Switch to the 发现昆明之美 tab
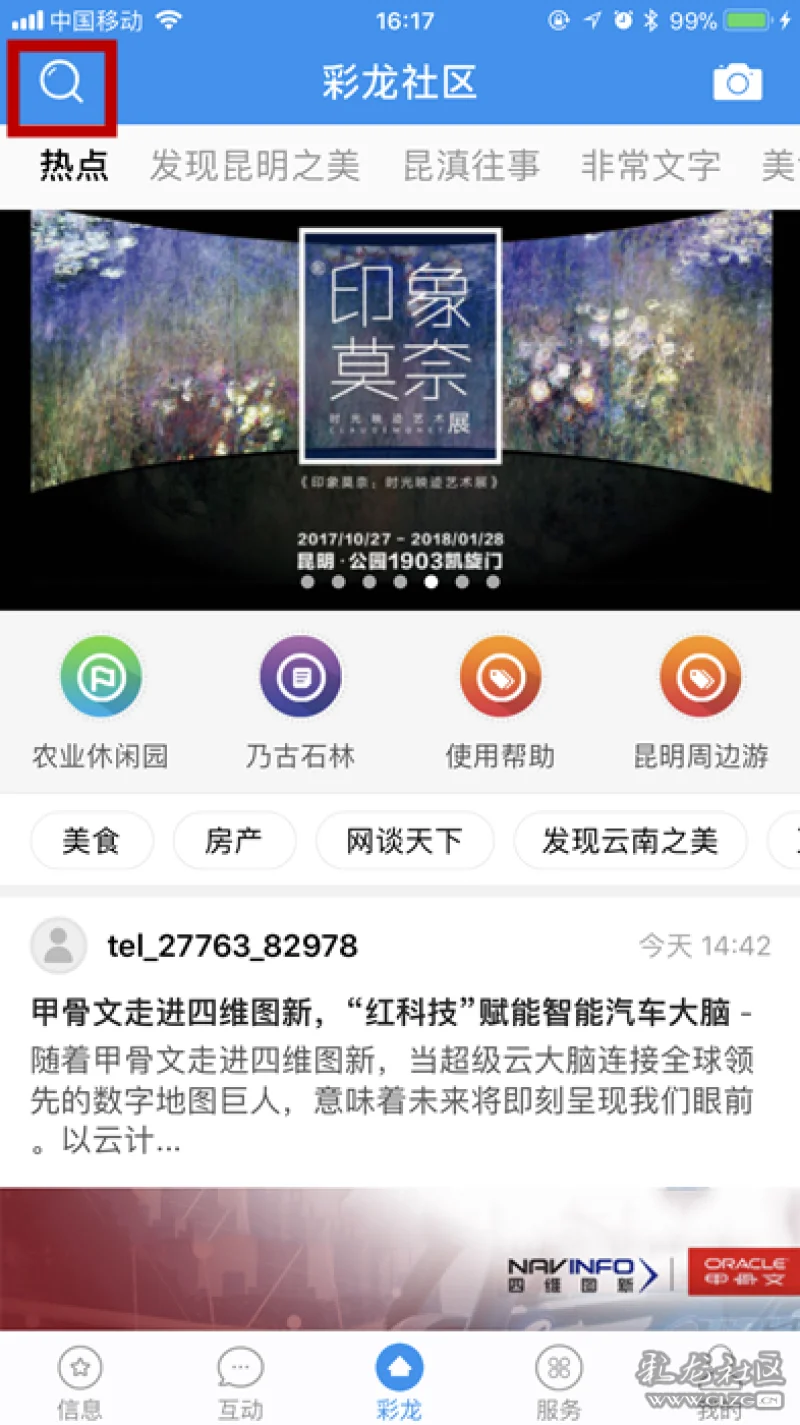The image size is (800, 1425). click(x=254, y=165)
